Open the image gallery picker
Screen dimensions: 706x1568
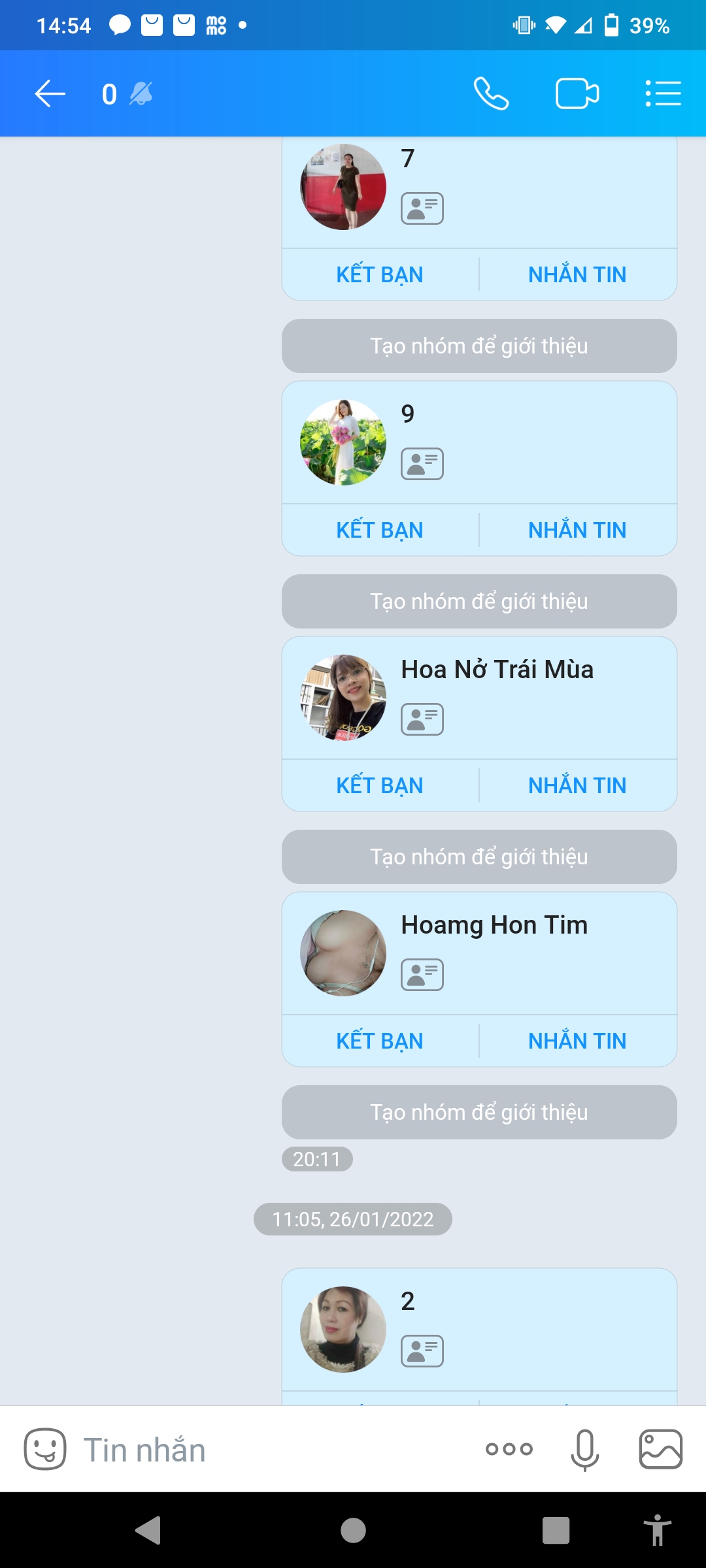(x=661, y=1449)
